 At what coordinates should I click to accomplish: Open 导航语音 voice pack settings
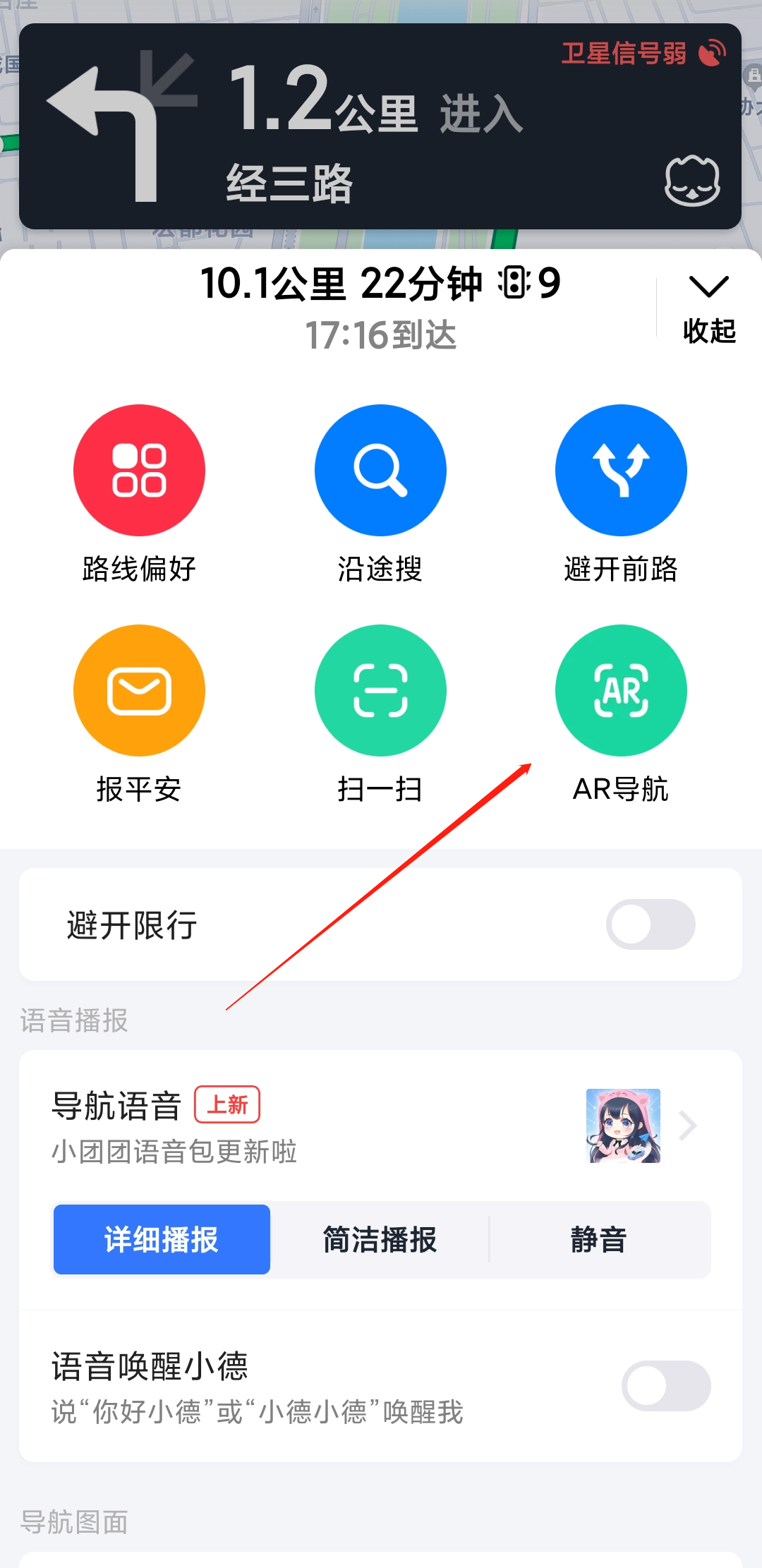[x=381, y=1126]
